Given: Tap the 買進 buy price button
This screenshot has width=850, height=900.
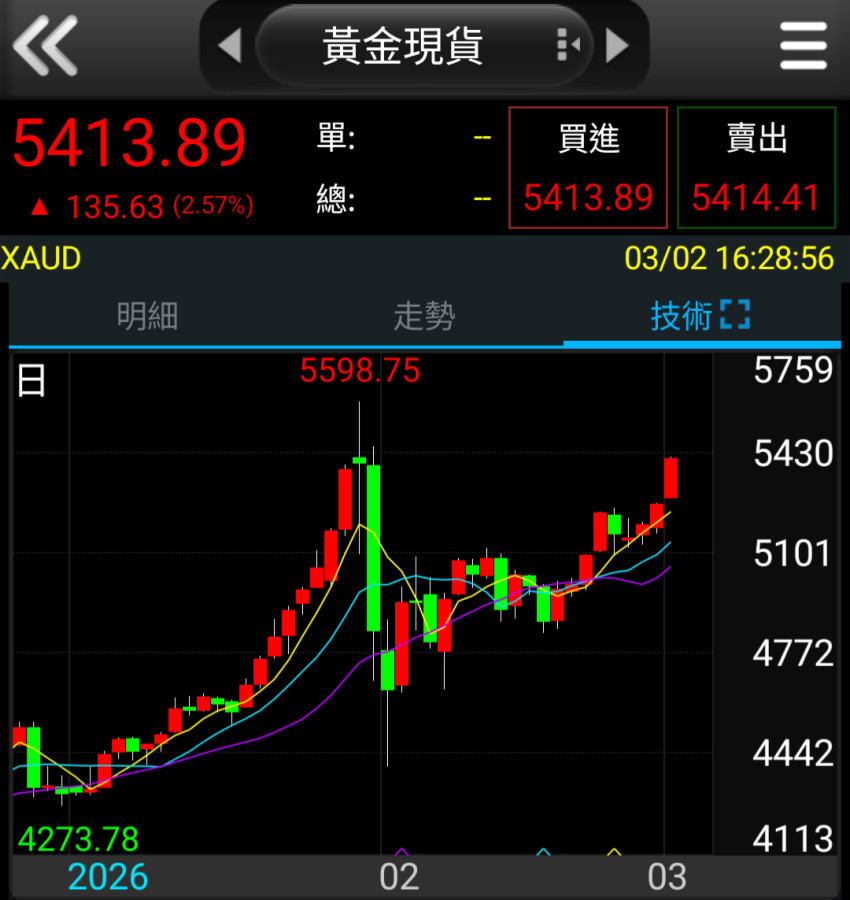Looking at the screenshot, I should [588, 168].
